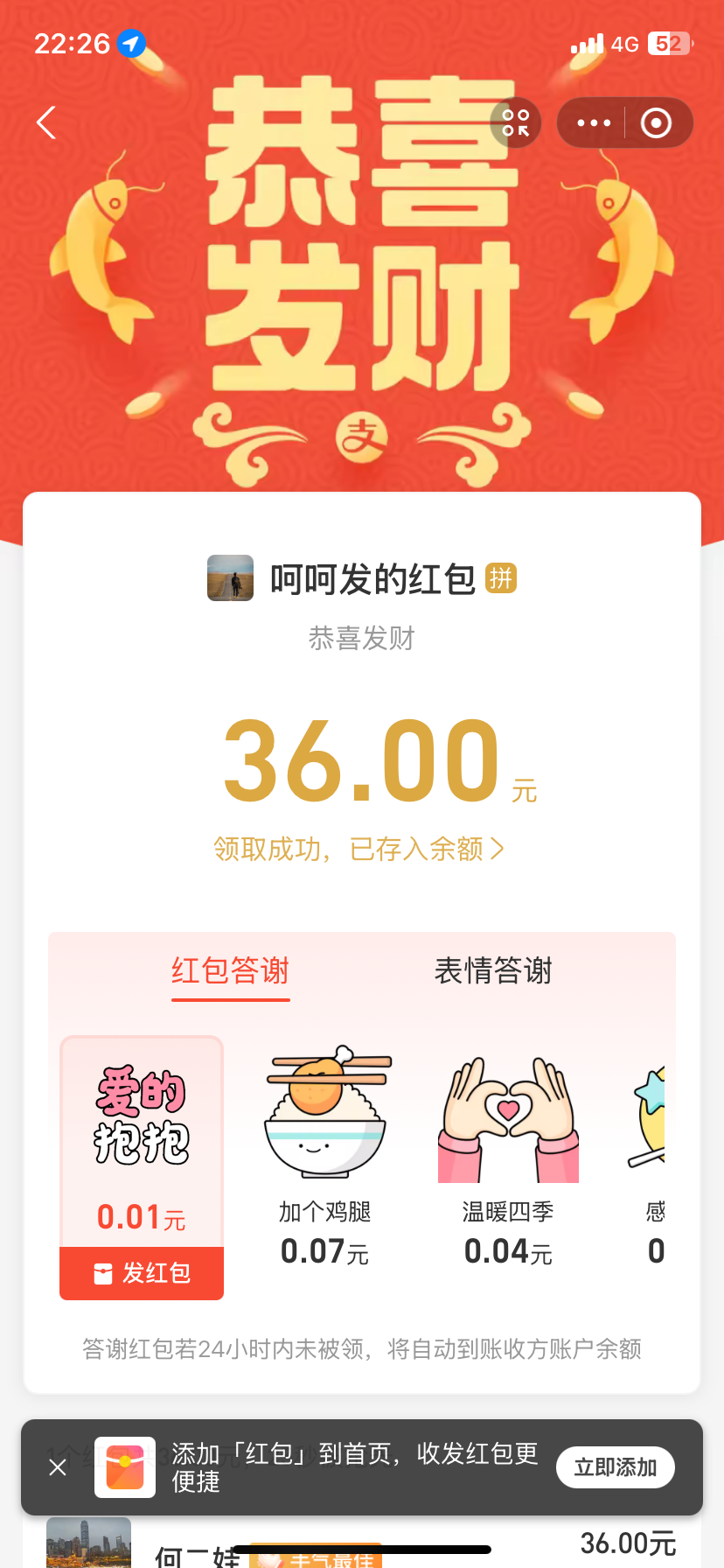Screen dimensions: 724x1568
Task: Open balance via 领取成功，已存入余额 link
Action: coord(359,849)
